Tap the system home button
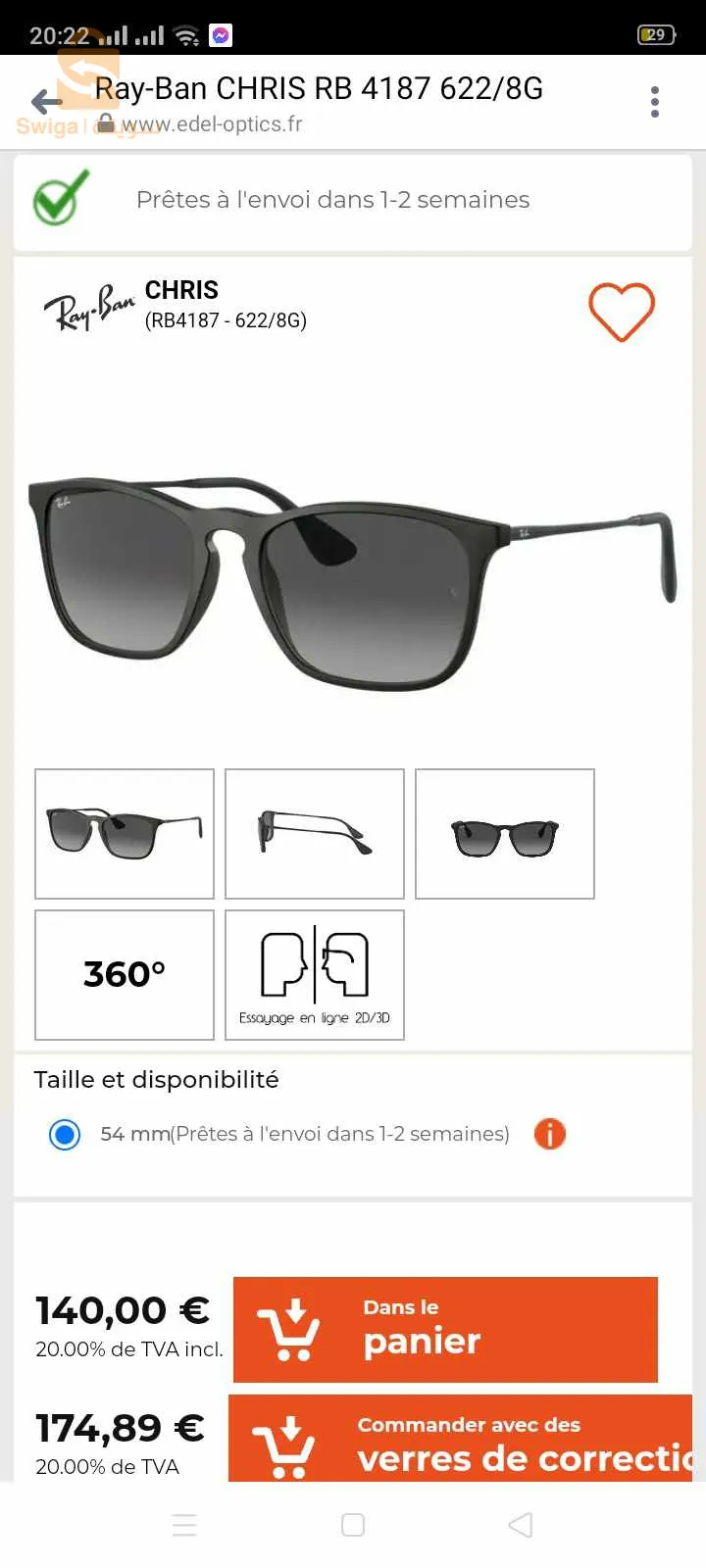The width and height of the screenshot is (706, 1568). (353, 1525)
